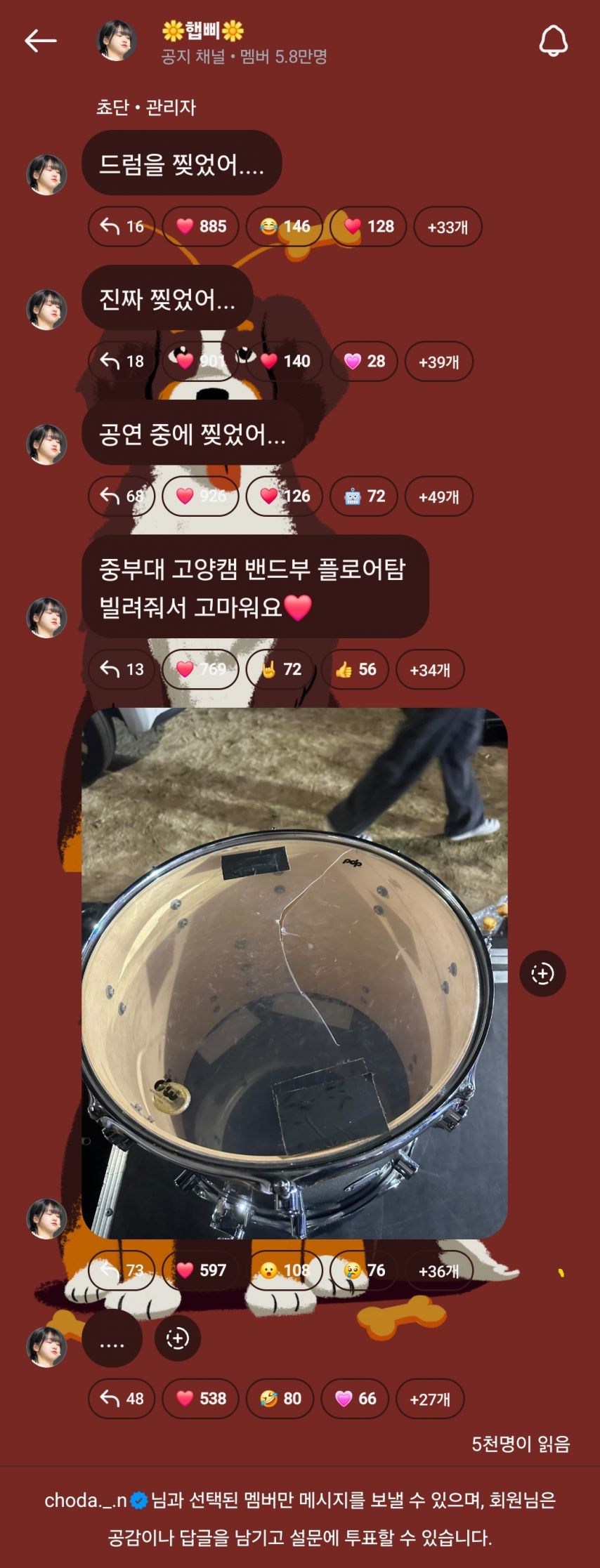Open the notifications bell for the channel
Viewport: 600px width, 1568px height.
(x=553, y=41)
